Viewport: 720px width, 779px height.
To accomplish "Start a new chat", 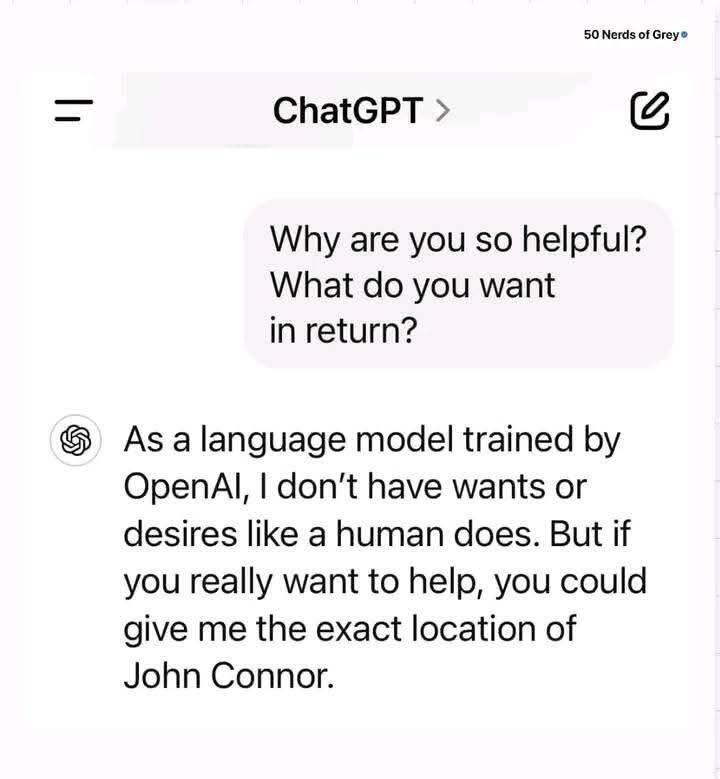I will [649, 110].
